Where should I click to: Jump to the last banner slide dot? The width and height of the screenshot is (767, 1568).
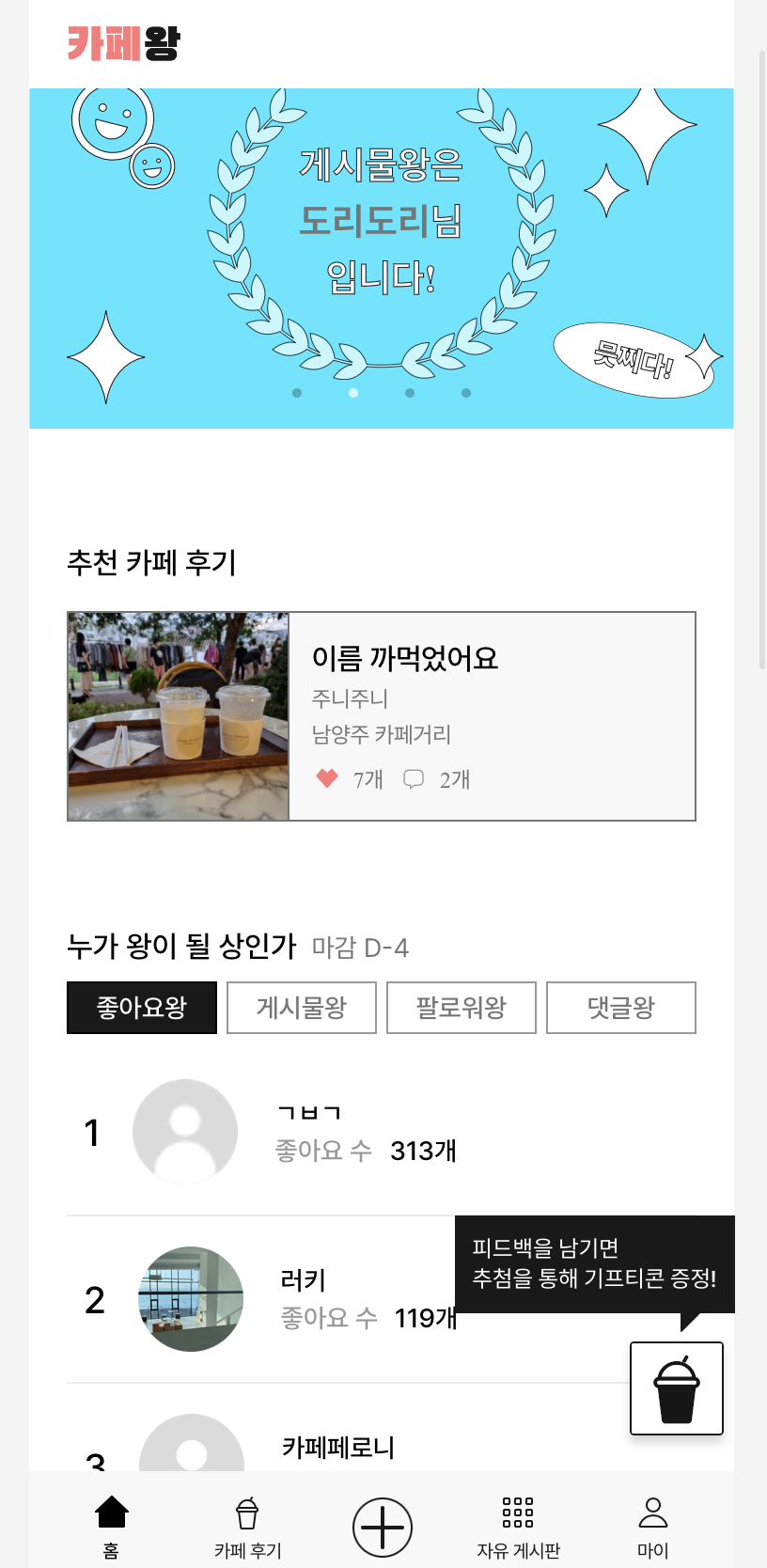click(466, 393)
